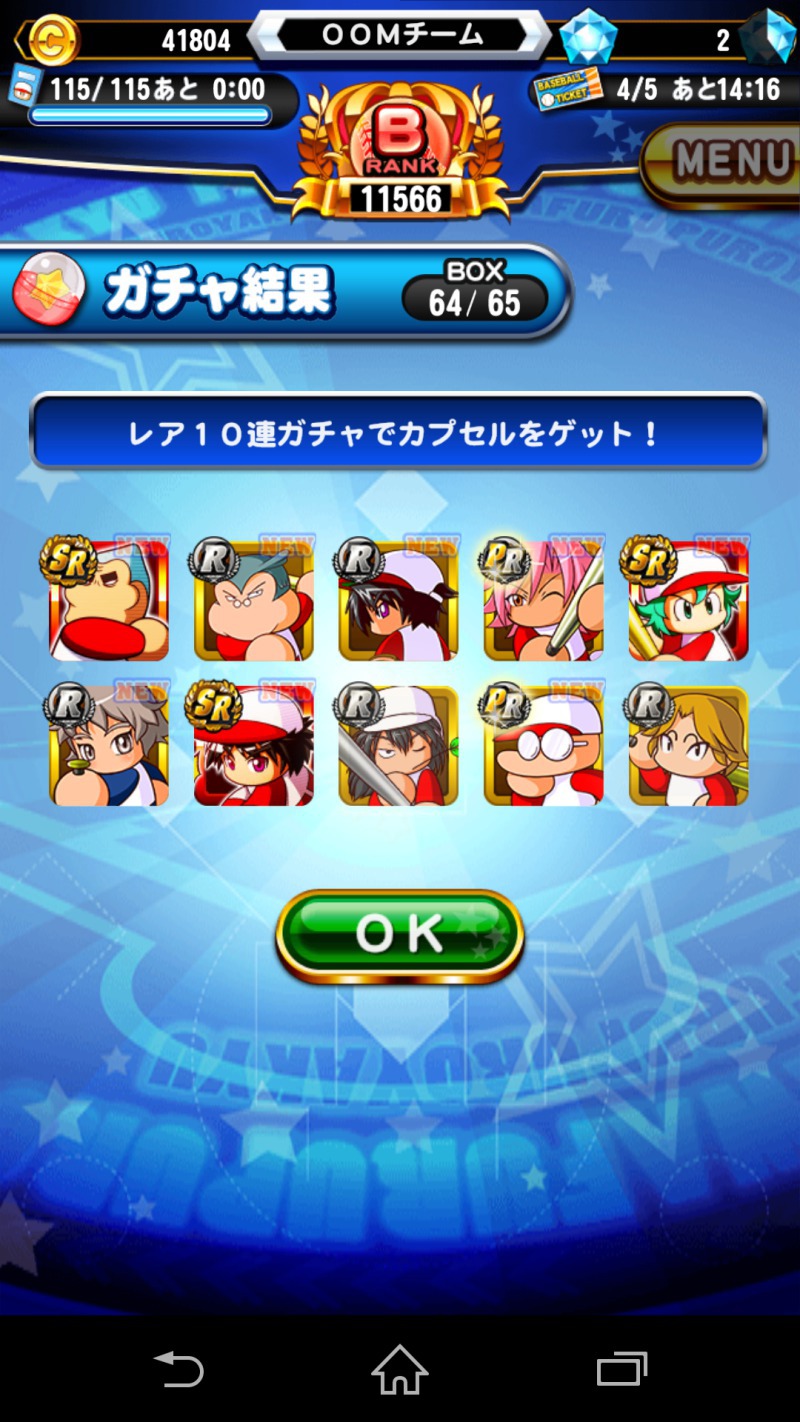
Task: Go to the Android home screen
Action: point(400,1367)
